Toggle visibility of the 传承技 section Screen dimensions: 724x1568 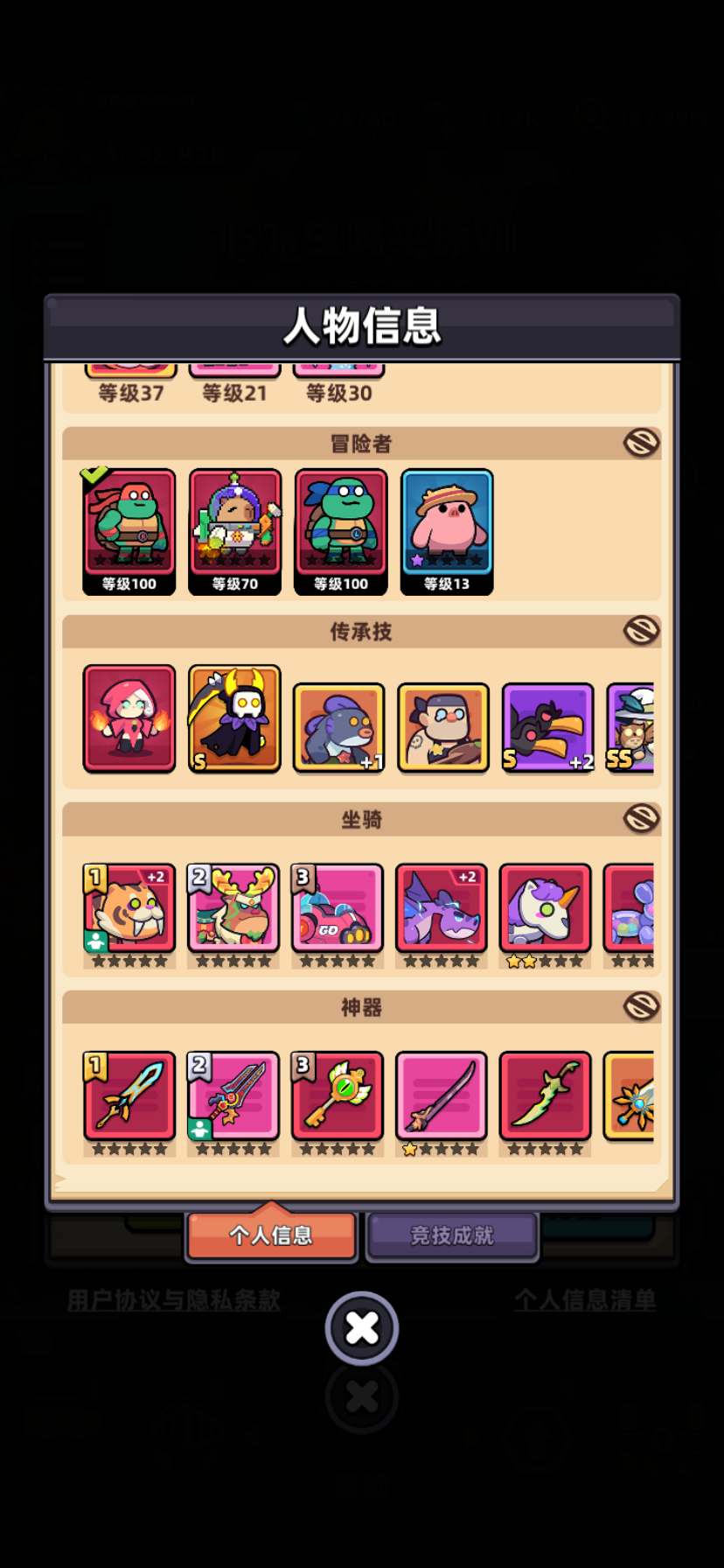pos(642,631)
